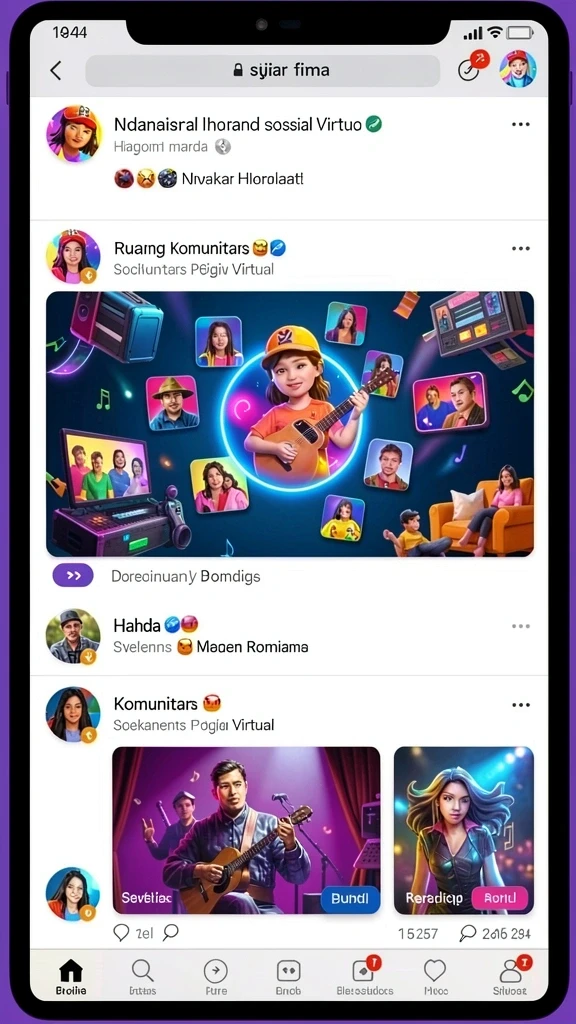Go back using the top-left arrow

tap(56, 70)
